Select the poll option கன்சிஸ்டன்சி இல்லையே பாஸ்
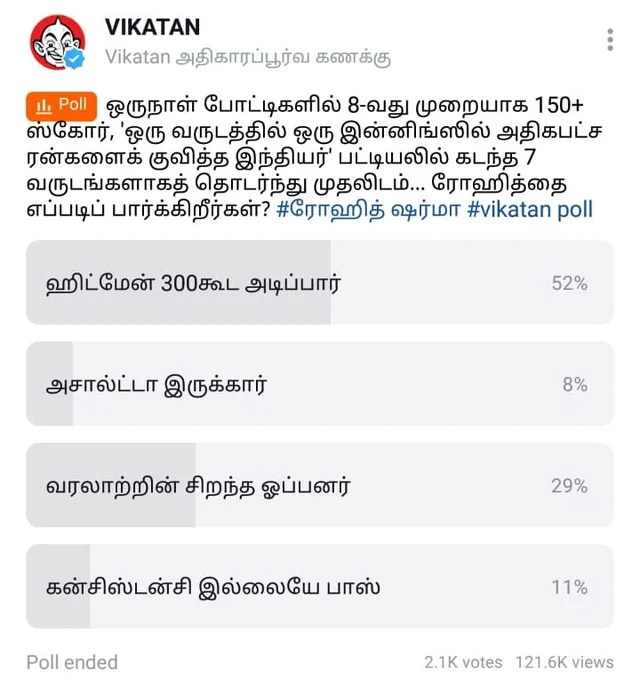The height and width of the screenshot is (680, 640). coord(319,586)
